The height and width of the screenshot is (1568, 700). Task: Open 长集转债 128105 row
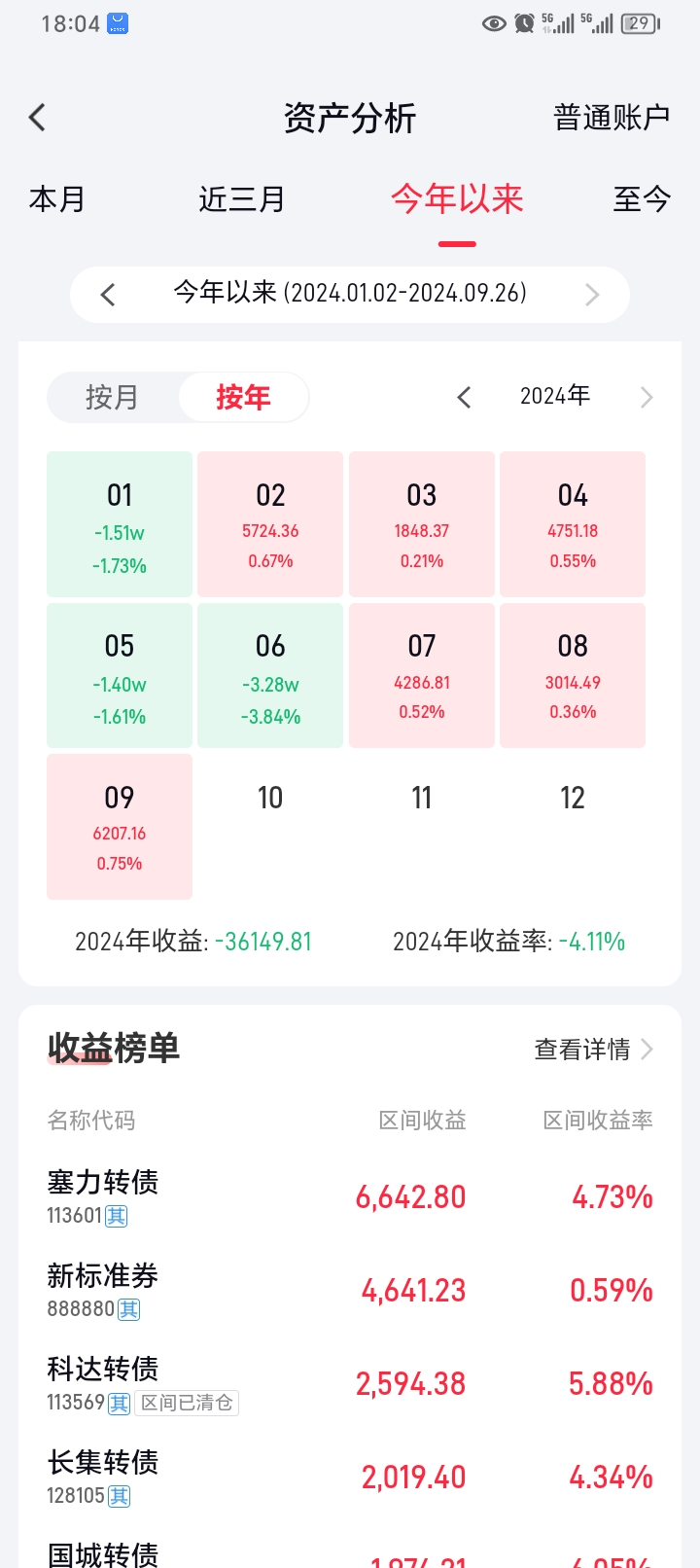[x=350, y=1478]
